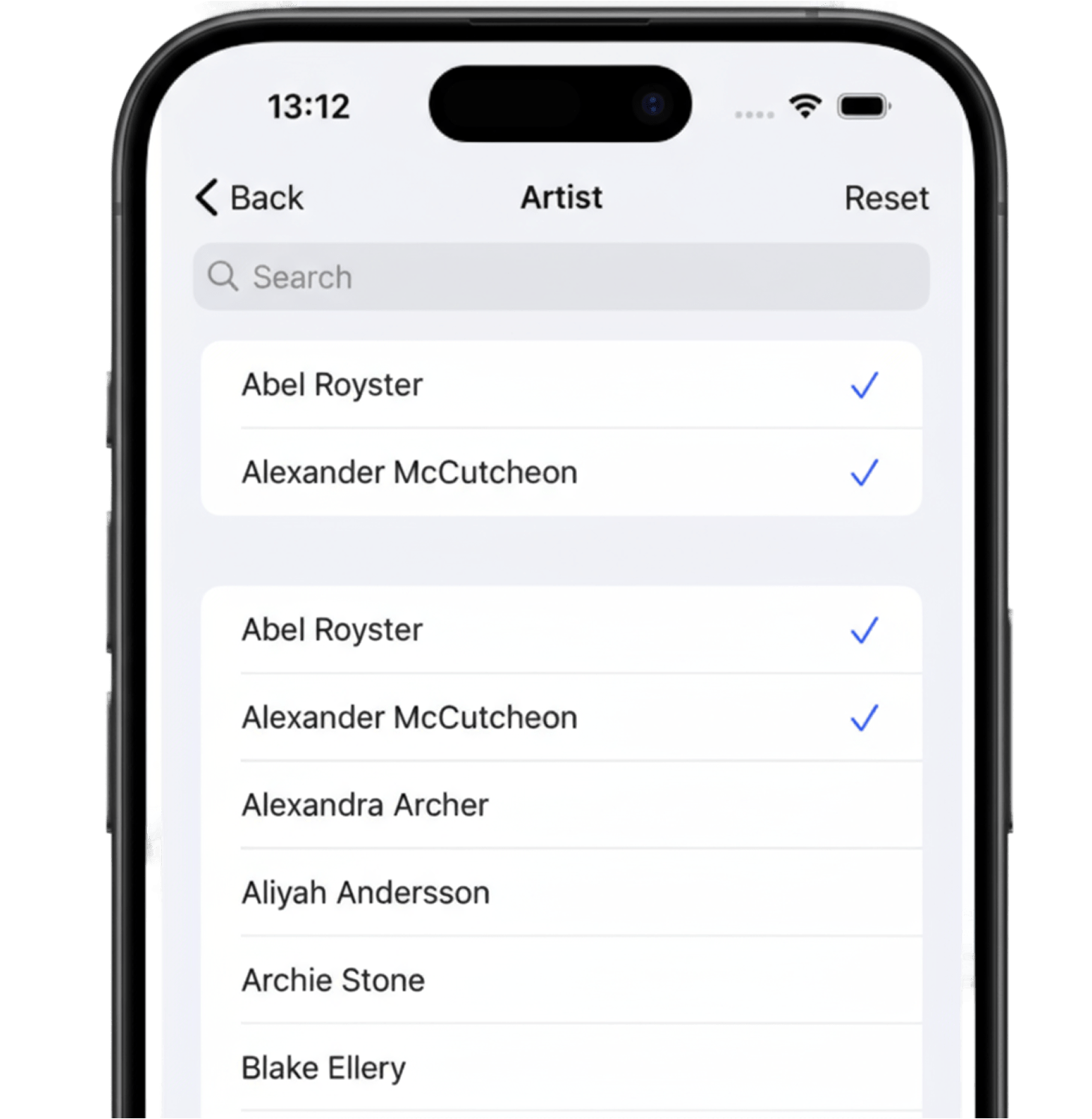Uncheck Abel Royster in the full artist list
Image resolution: width=1092 pixels, height=1119 pixels.
tap(561, 630)
